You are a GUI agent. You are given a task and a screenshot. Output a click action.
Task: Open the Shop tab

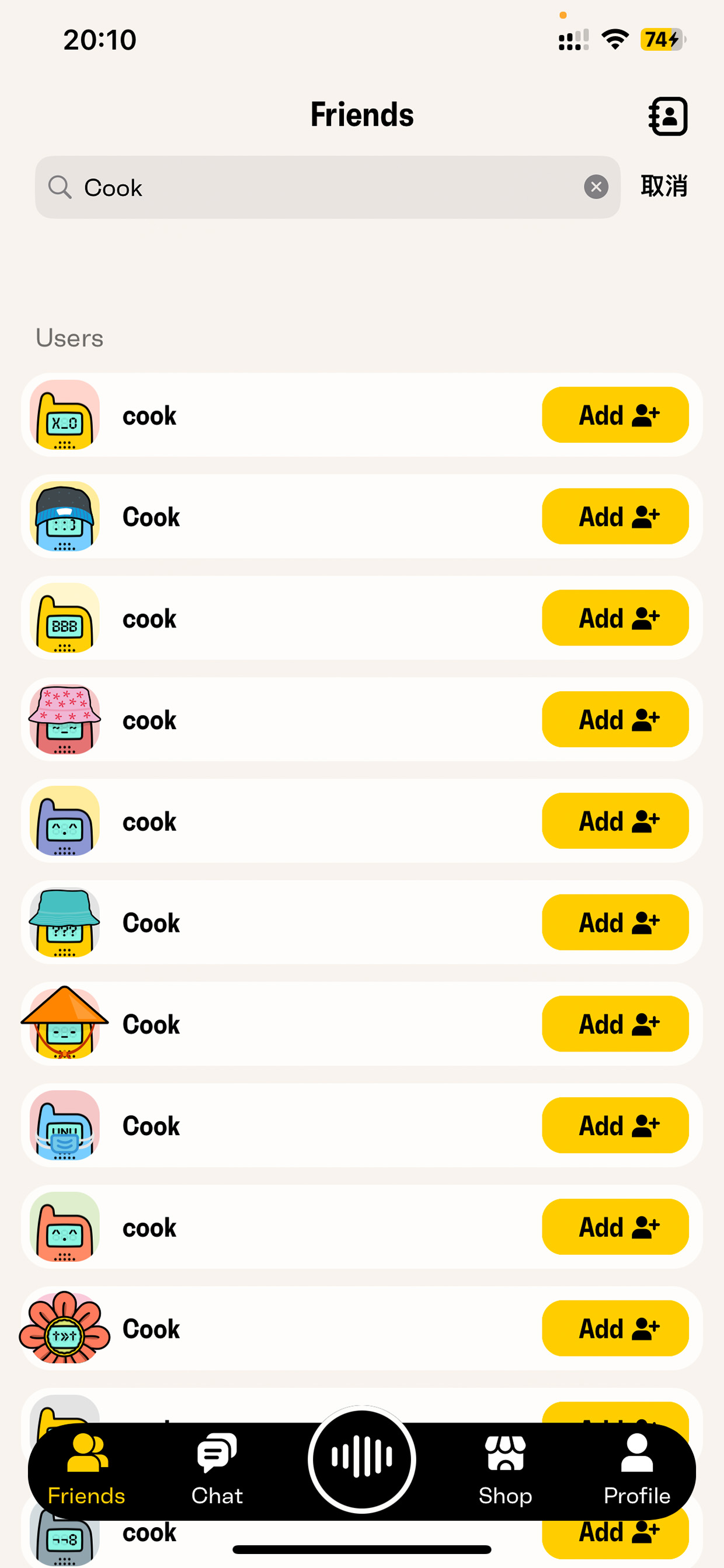tap(505, 1469)
